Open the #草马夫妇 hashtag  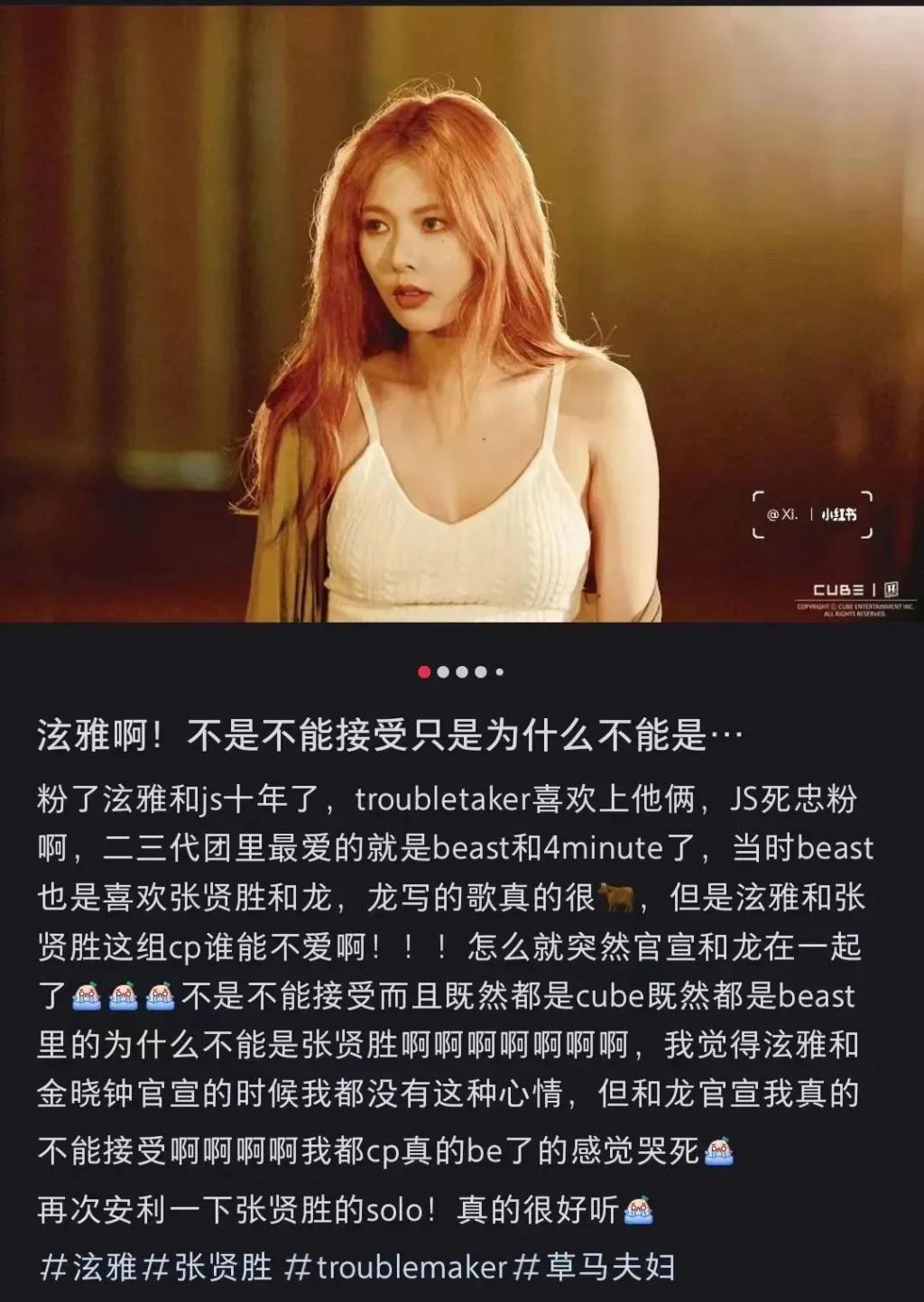(594, 1267)
